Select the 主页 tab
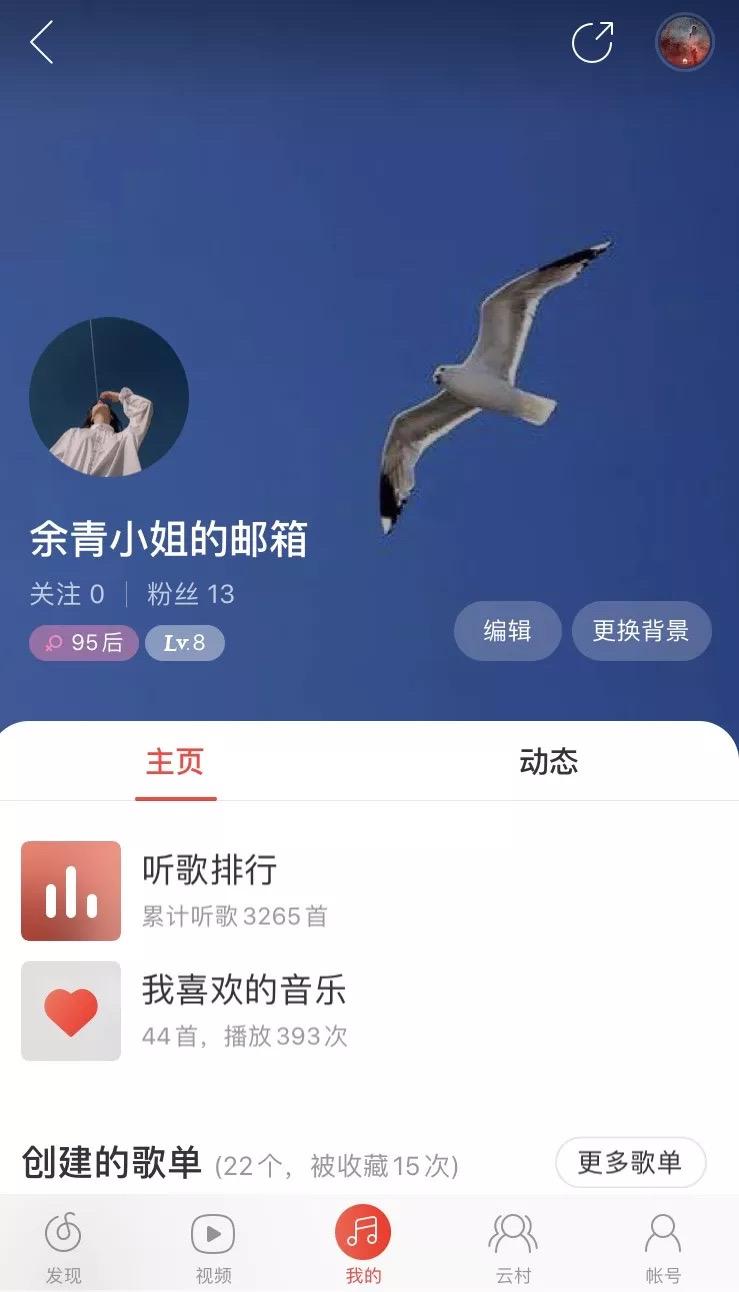This screenshot has height=1292, width=739. tap(175, 762)
